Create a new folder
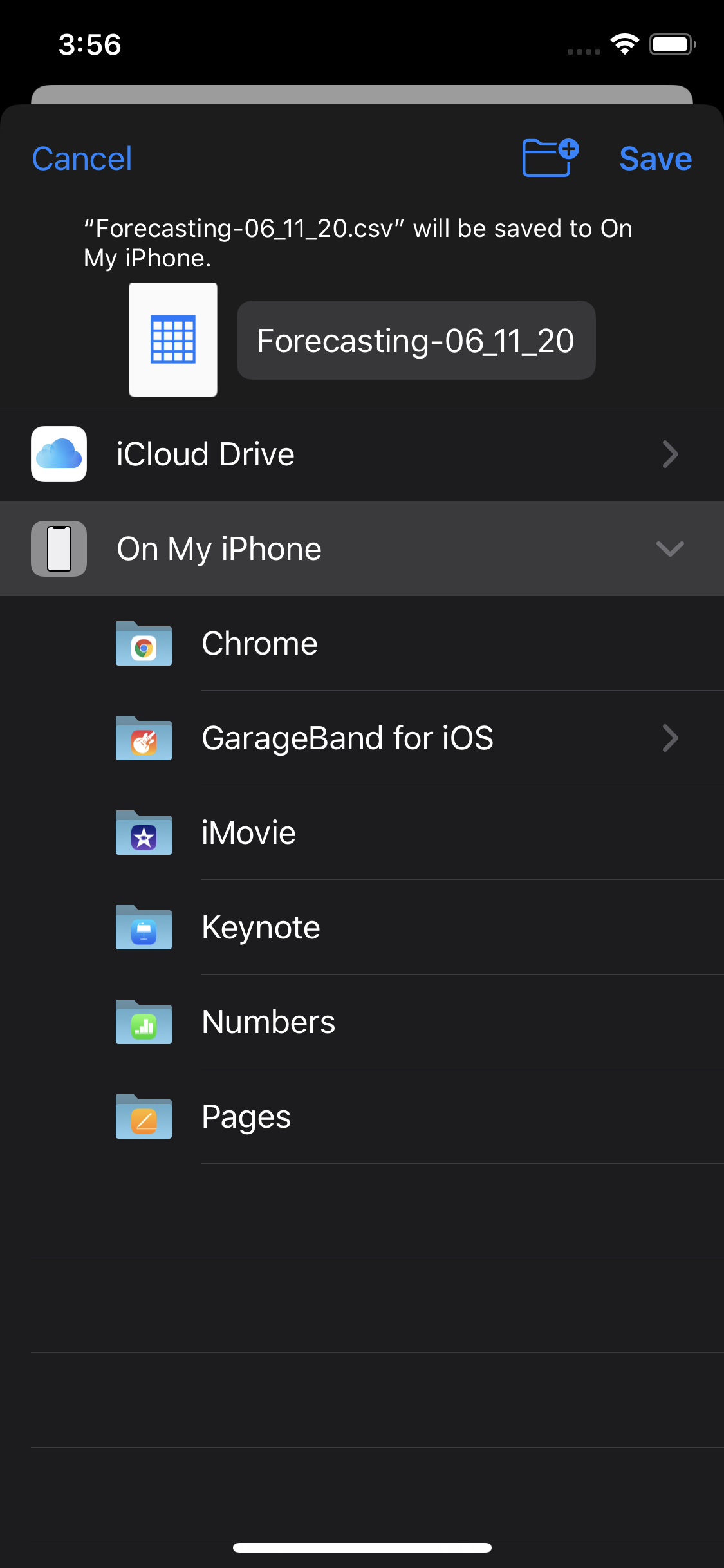The image size is (724, 1568). (x=550, y=158)
